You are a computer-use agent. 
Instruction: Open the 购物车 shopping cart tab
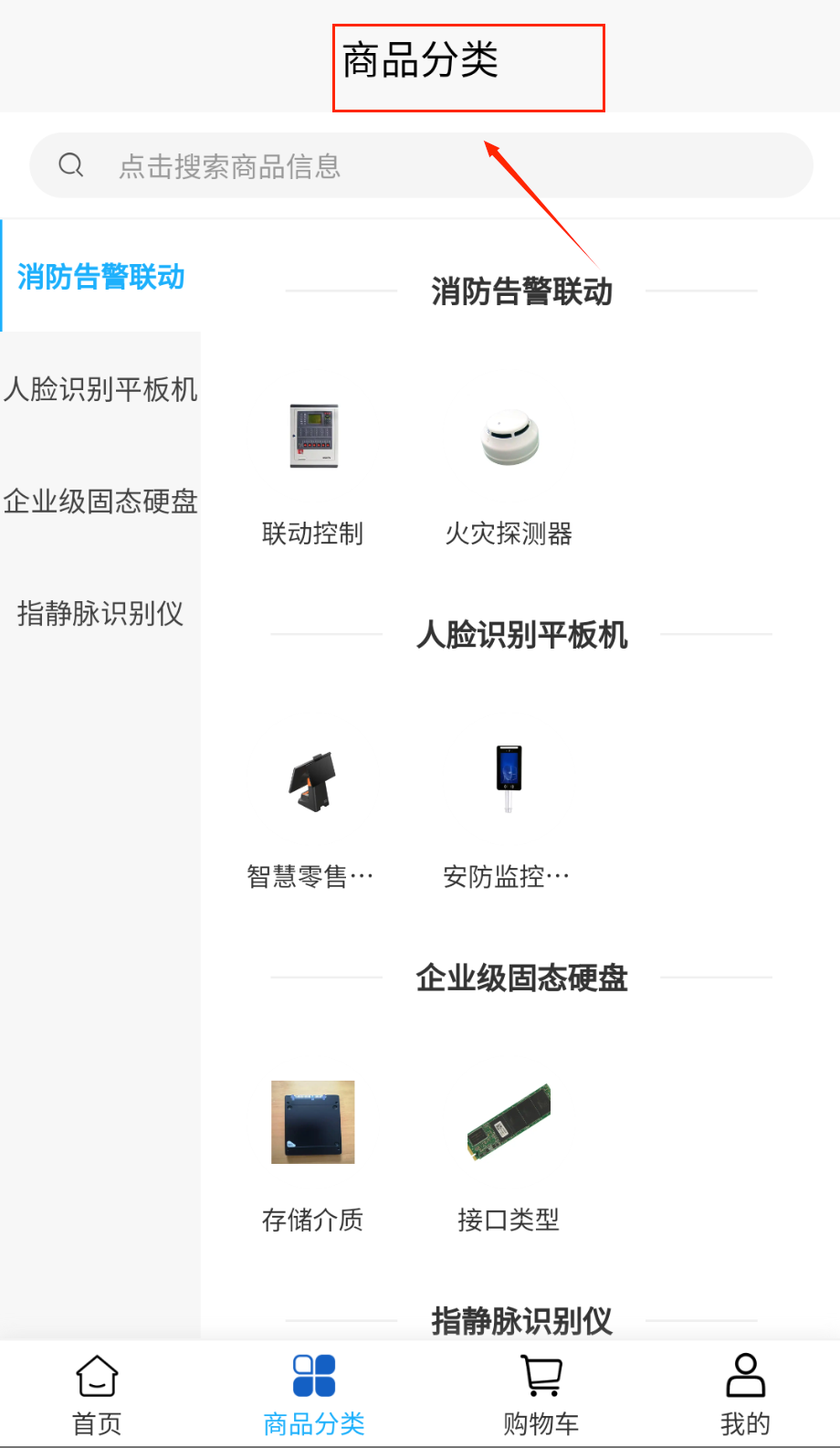541,1394
